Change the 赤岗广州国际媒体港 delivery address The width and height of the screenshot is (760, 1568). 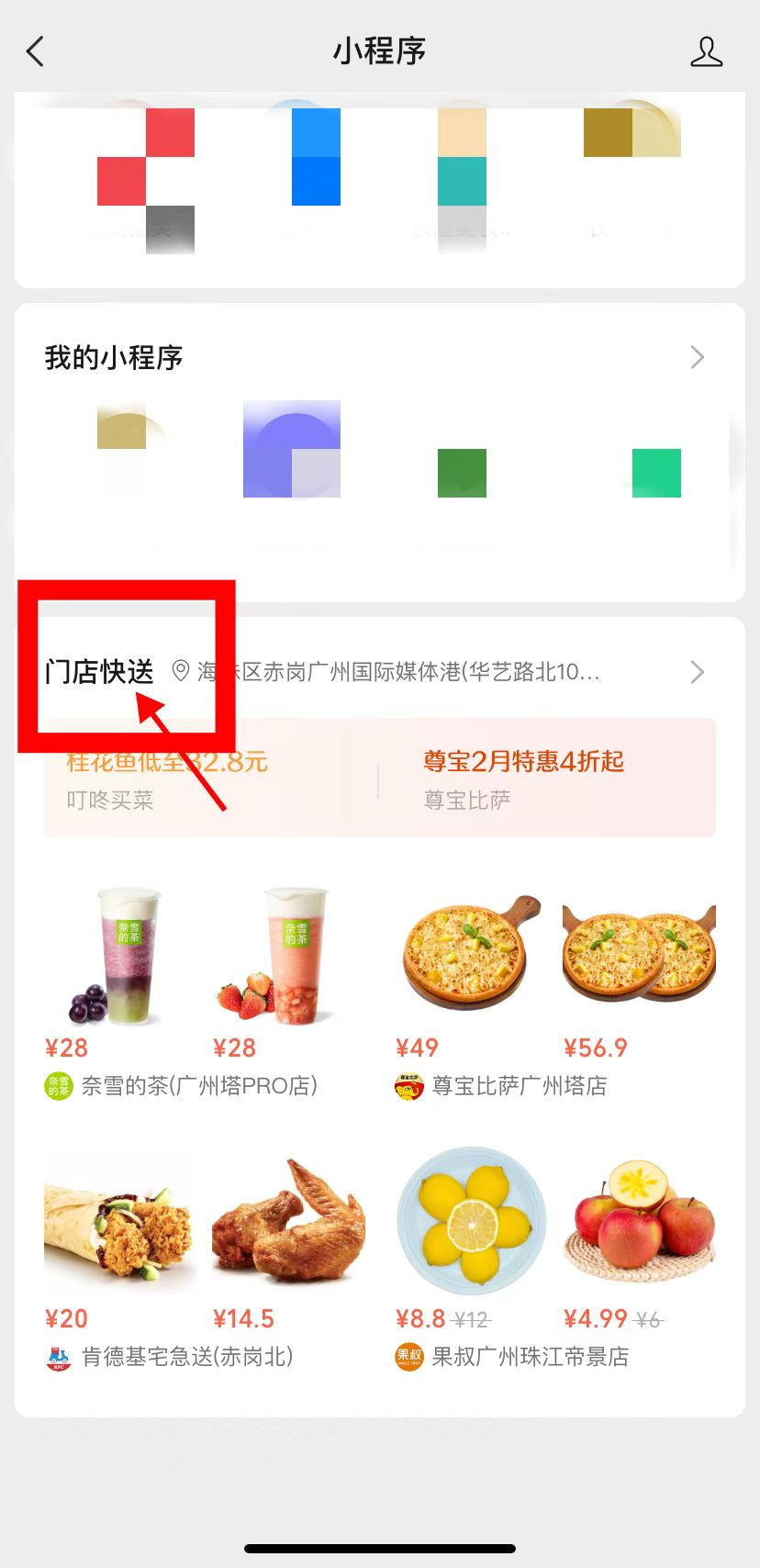coord(397,672)
